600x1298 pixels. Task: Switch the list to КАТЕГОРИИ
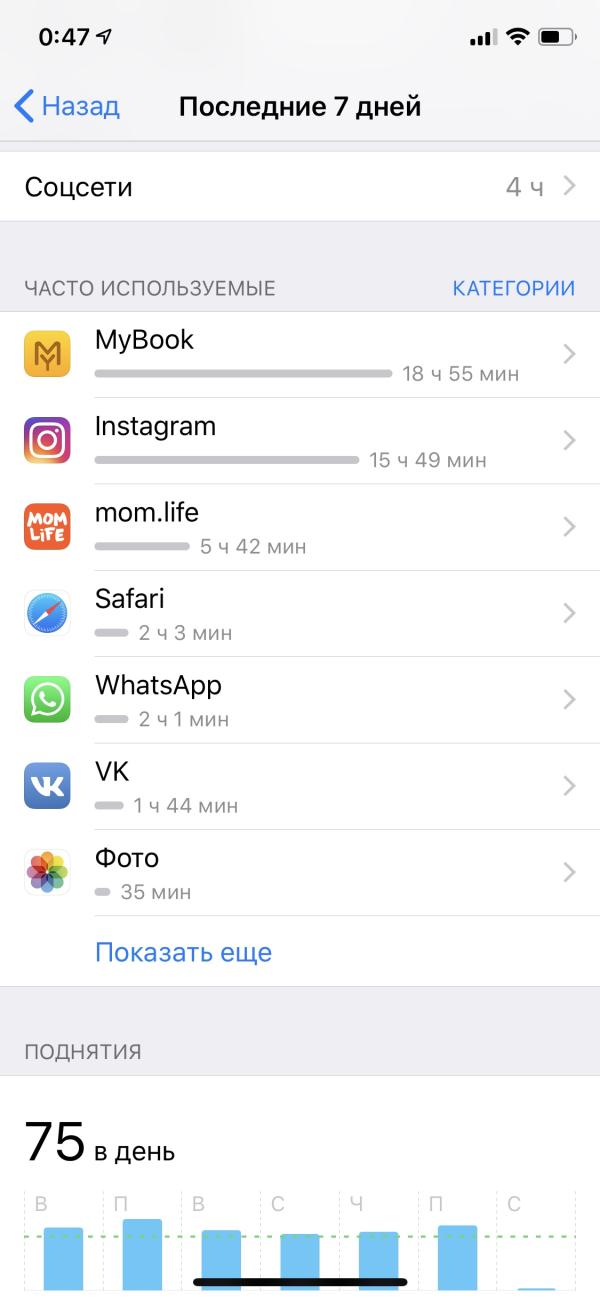(513, 289)
